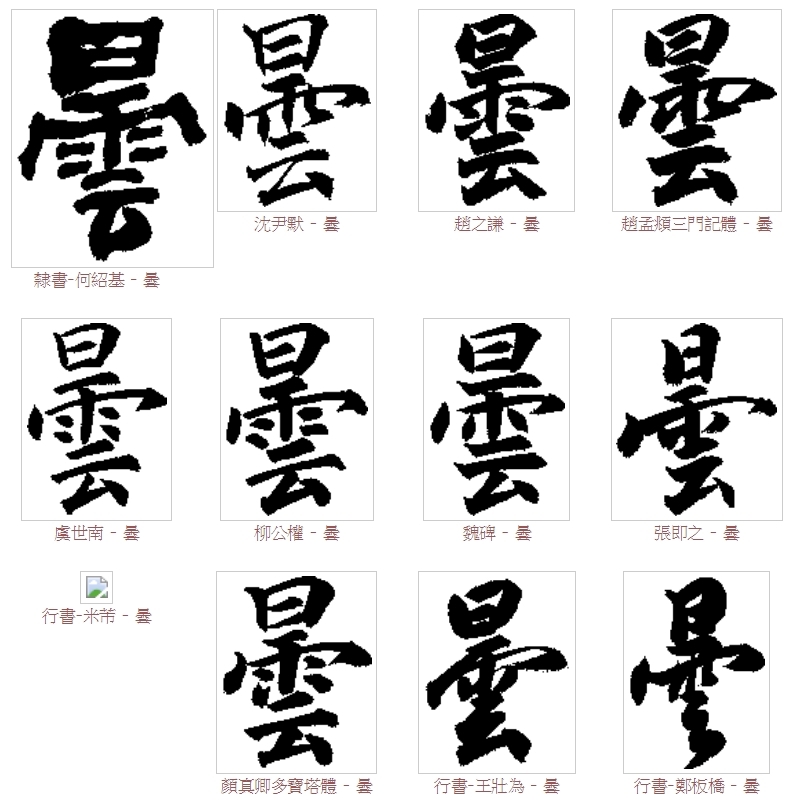Open the 趙孟頫三門記體 calligraphy image
The width and height of the screenshot is (803, 794).
[696, 110]
